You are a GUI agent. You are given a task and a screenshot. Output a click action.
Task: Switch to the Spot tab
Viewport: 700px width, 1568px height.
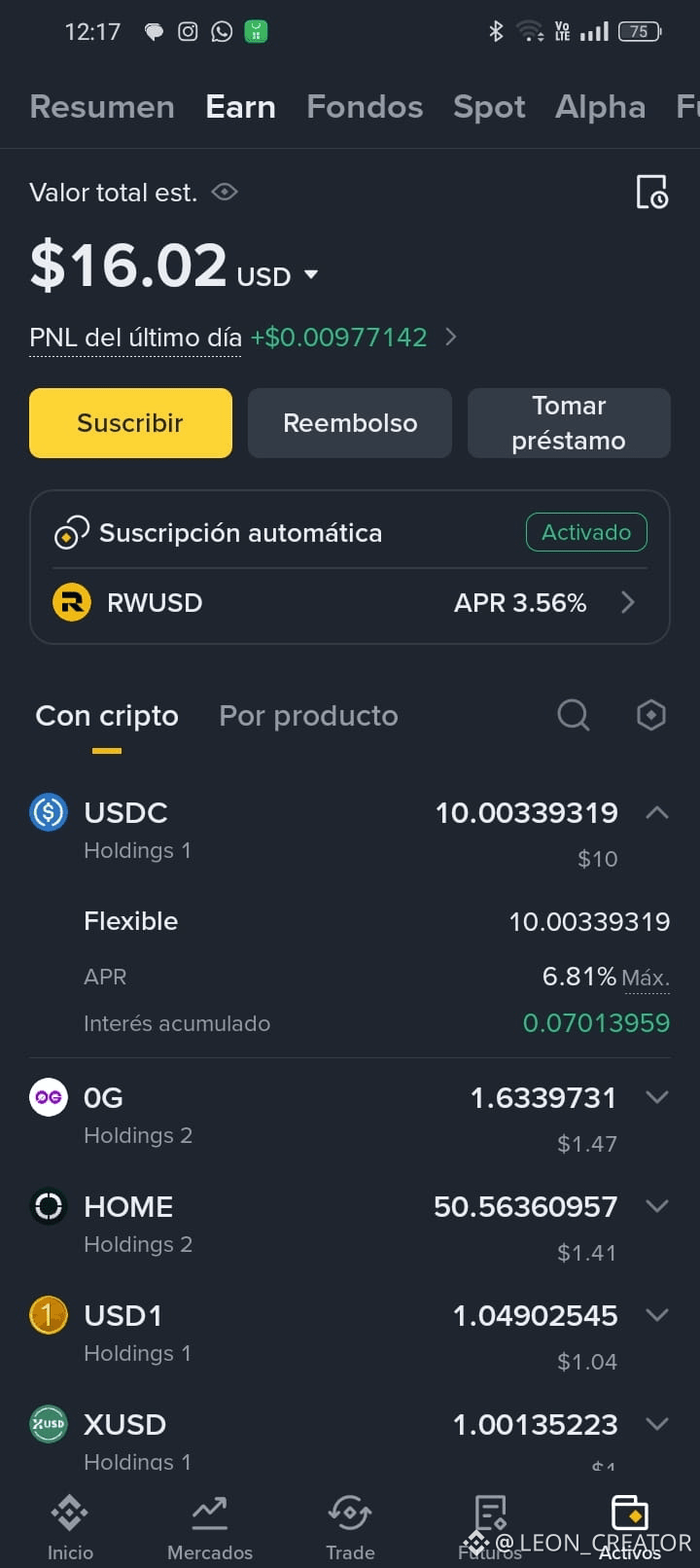coord(489,107)
